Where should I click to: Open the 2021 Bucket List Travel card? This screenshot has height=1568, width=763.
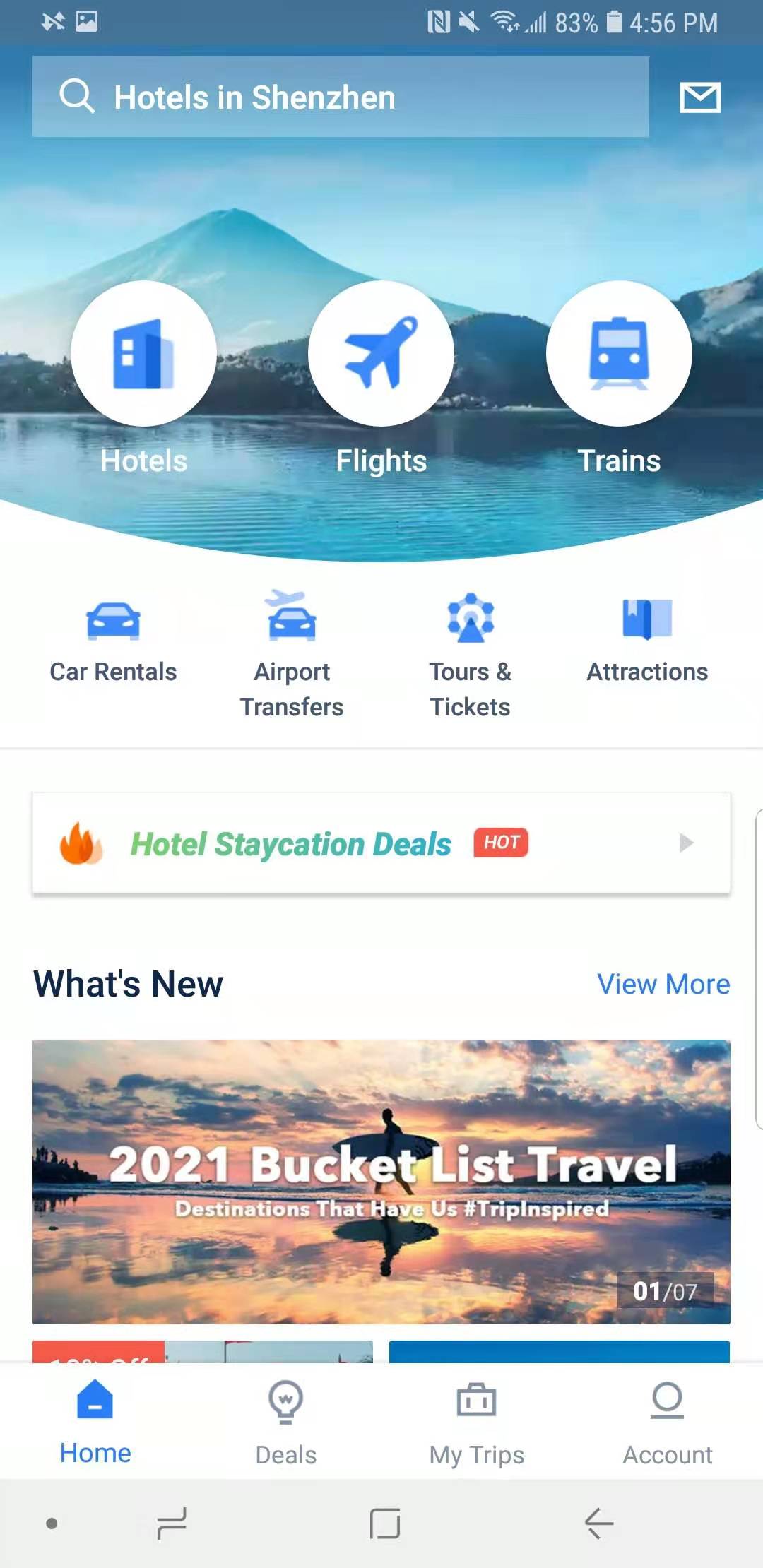tap(381, 1181)
